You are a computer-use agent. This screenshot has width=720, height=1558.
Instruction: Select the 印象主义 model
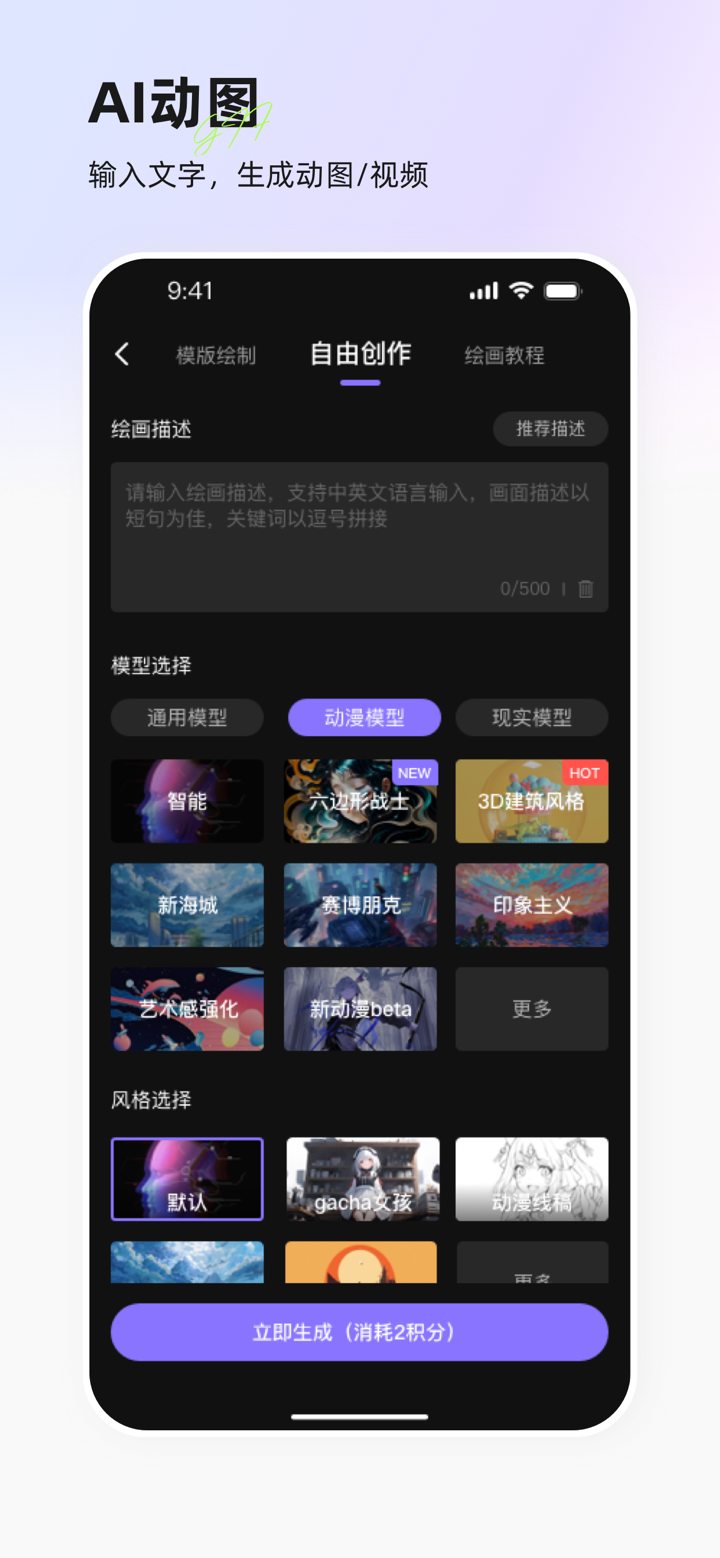point(531,905)
